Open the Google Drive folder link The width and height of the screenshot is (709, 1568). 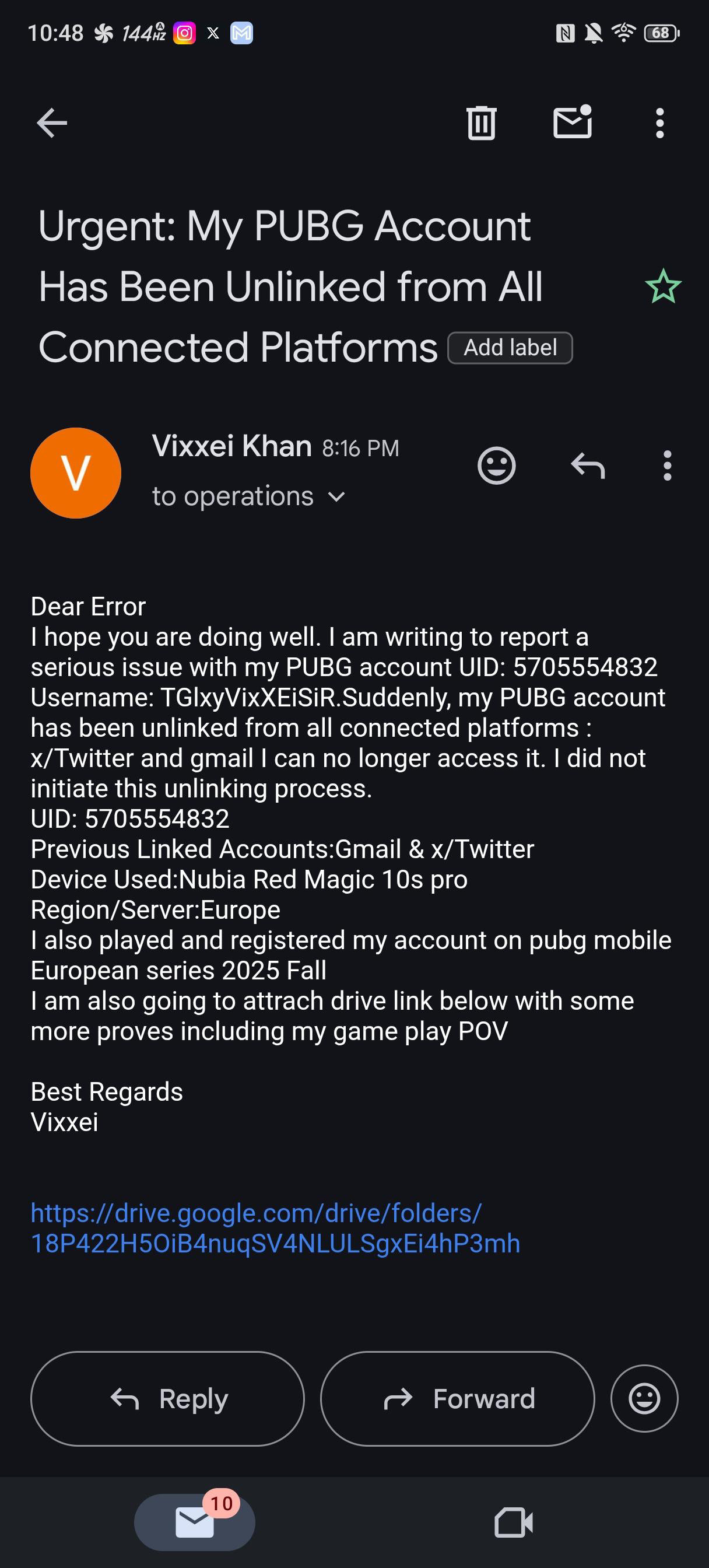(x=275, y=1228)
